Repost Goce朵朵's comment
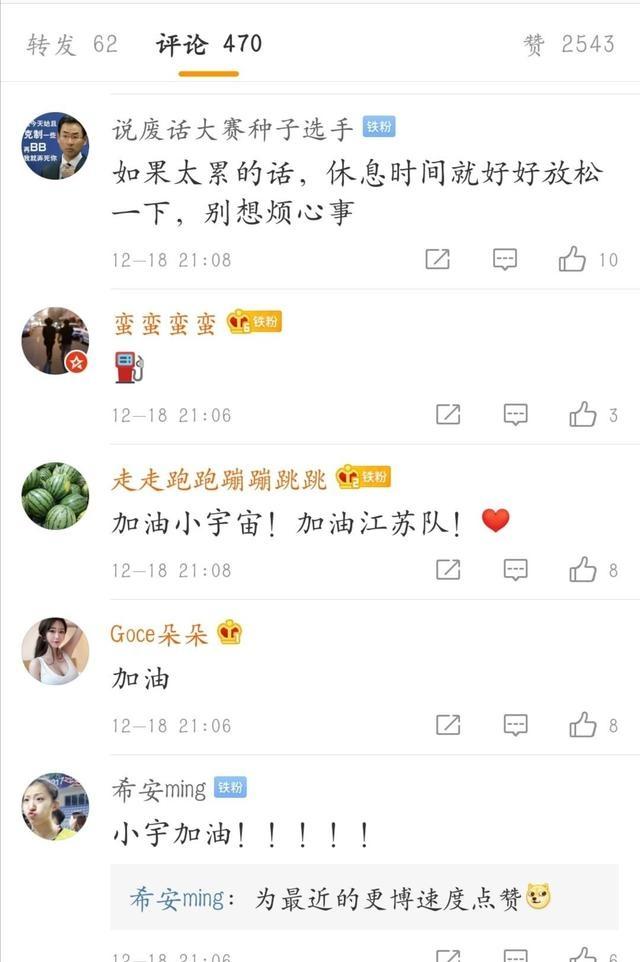This screenshot has width=640, height=962. 448,726
